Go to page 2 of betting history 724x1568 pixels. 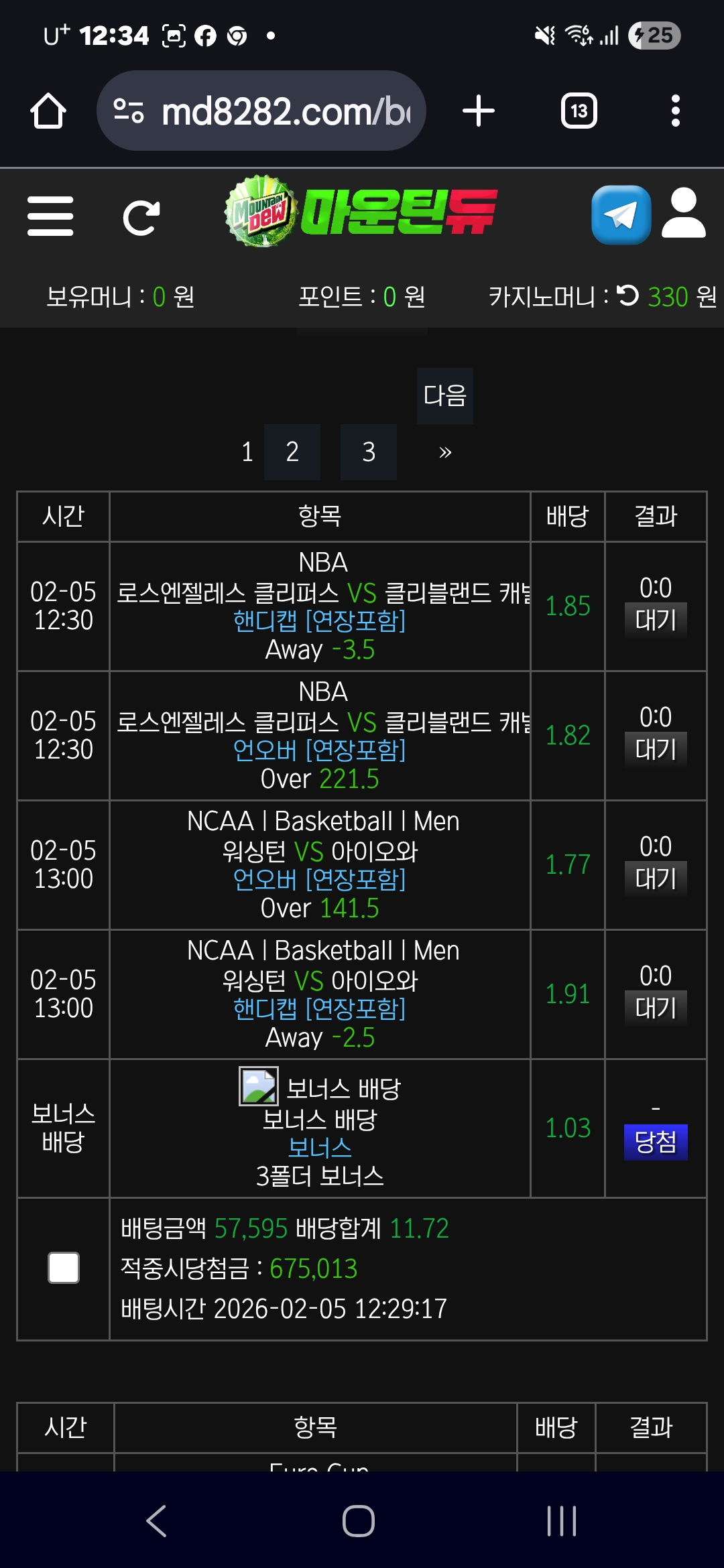292,452
